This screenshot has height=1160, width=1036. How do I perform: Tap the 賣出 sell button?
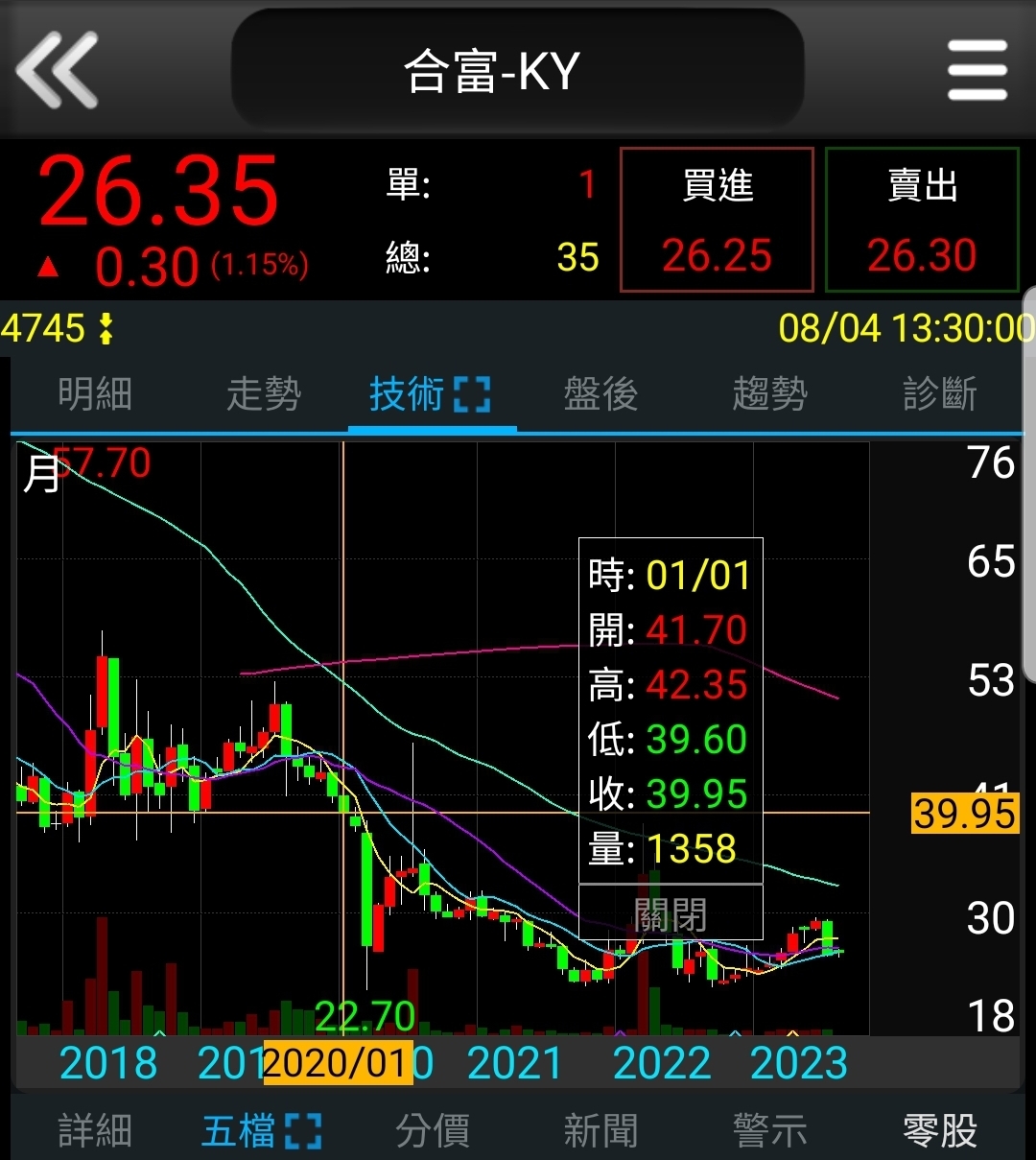921,219
